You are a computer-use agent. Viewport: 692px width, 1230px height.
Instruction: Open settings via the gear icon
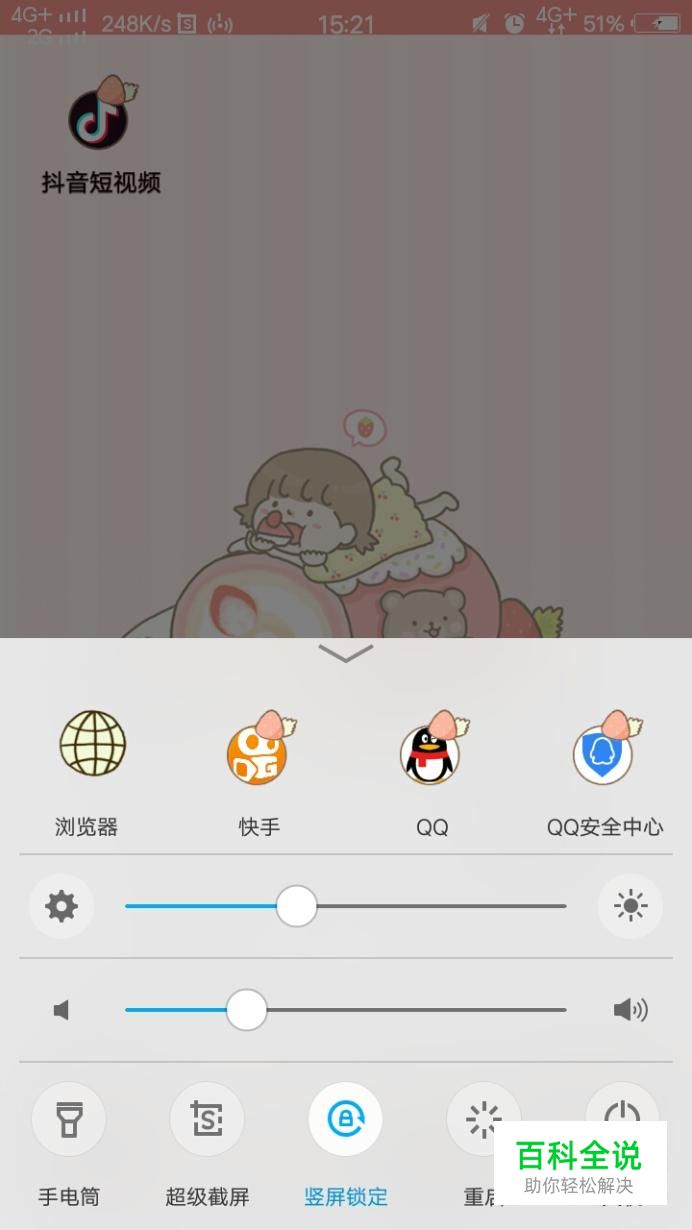click(x=62, y=907)
